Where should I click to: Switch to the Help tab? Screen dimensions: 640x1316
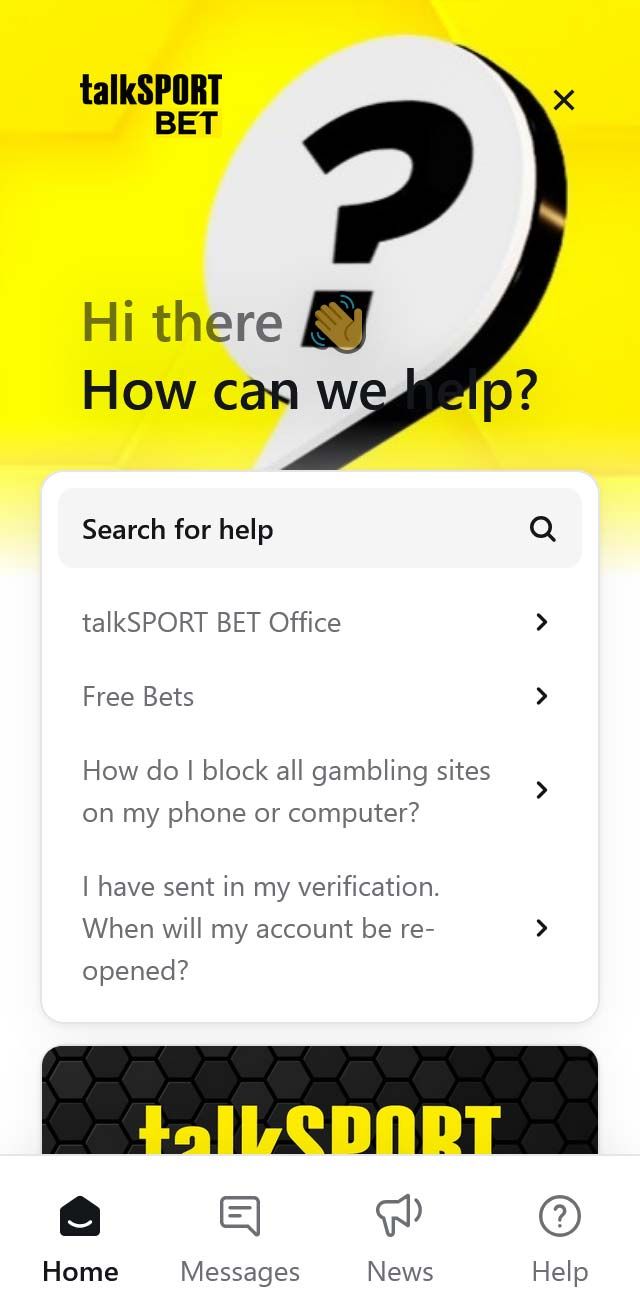pos(560,1240)
